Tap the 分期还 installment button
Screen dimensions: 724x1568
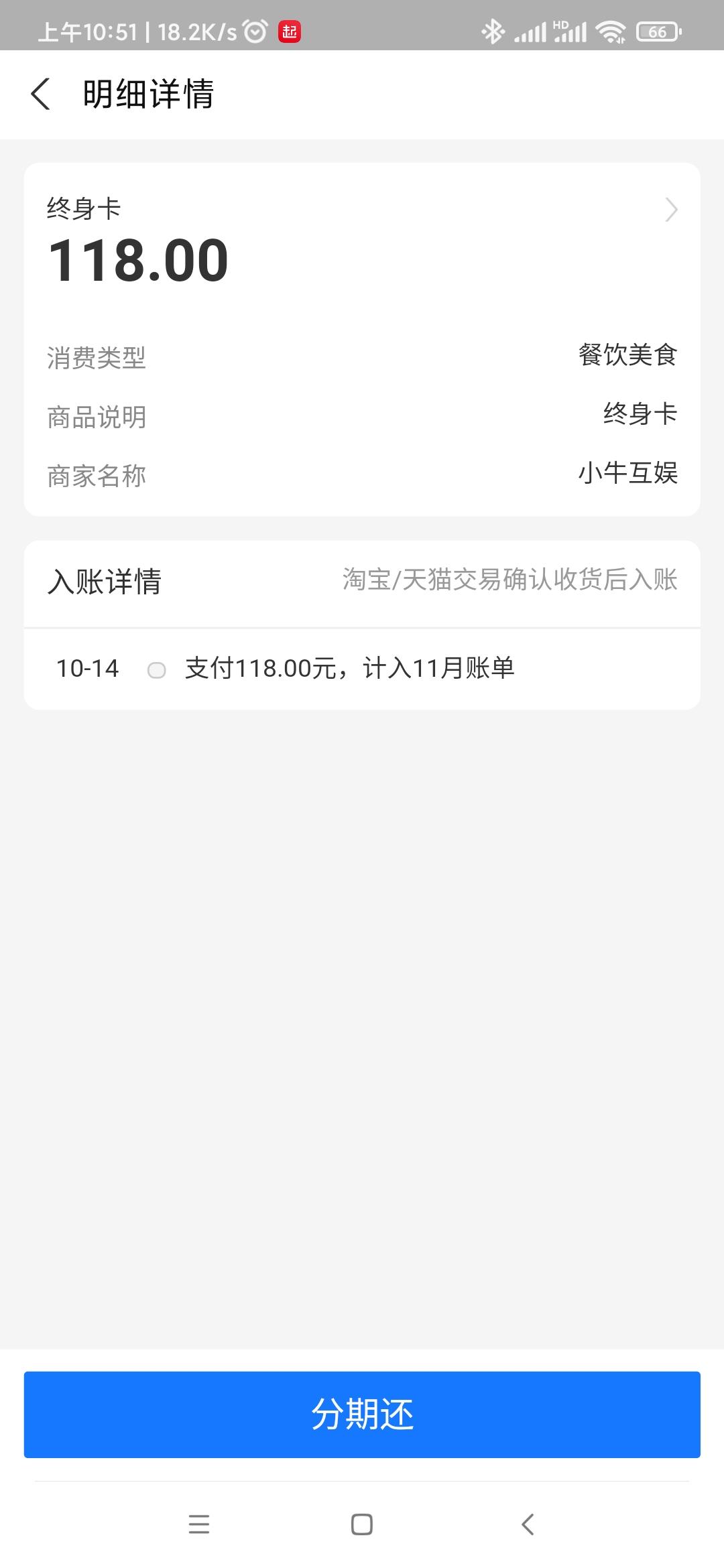pos(361,1415)
